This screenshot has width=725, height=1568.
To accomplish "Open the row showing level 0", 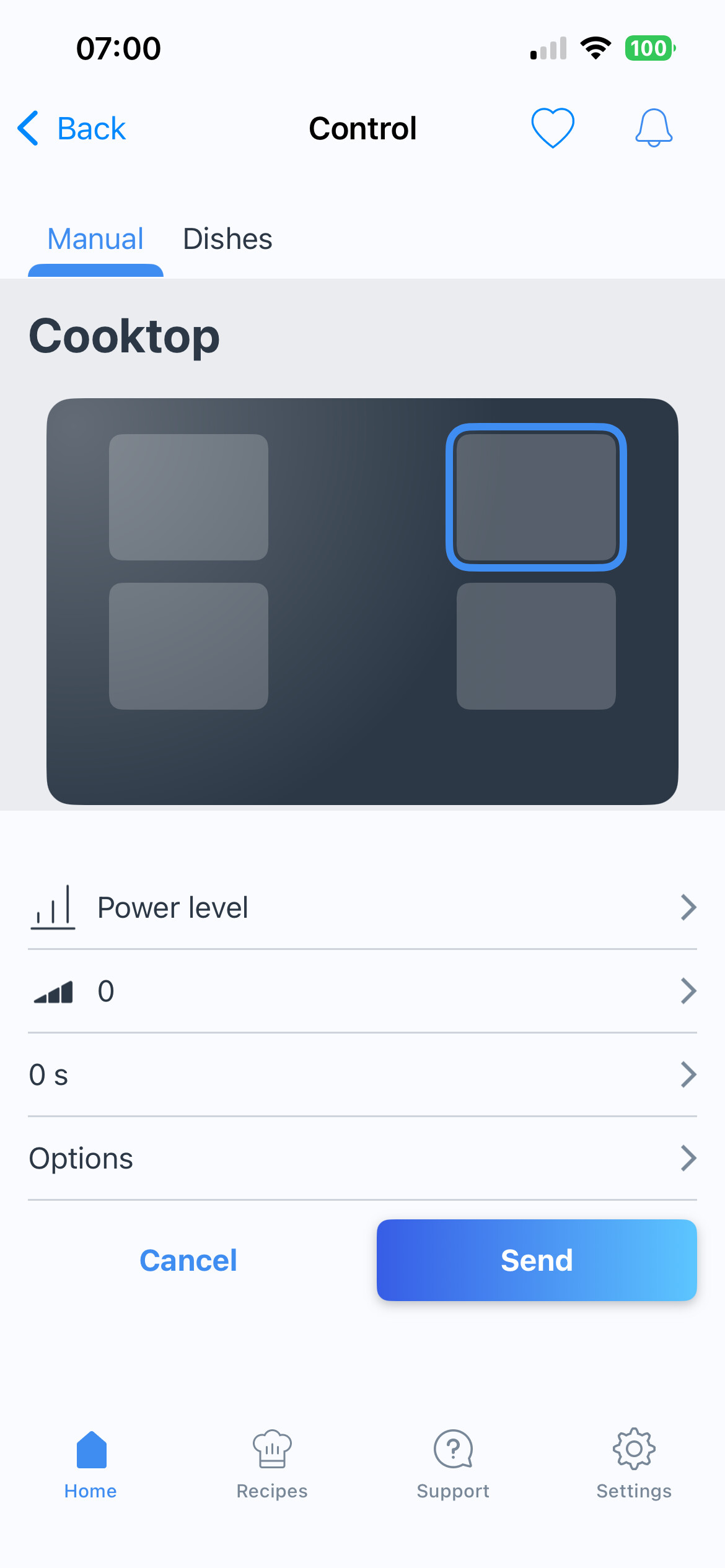I will (362, 991).
